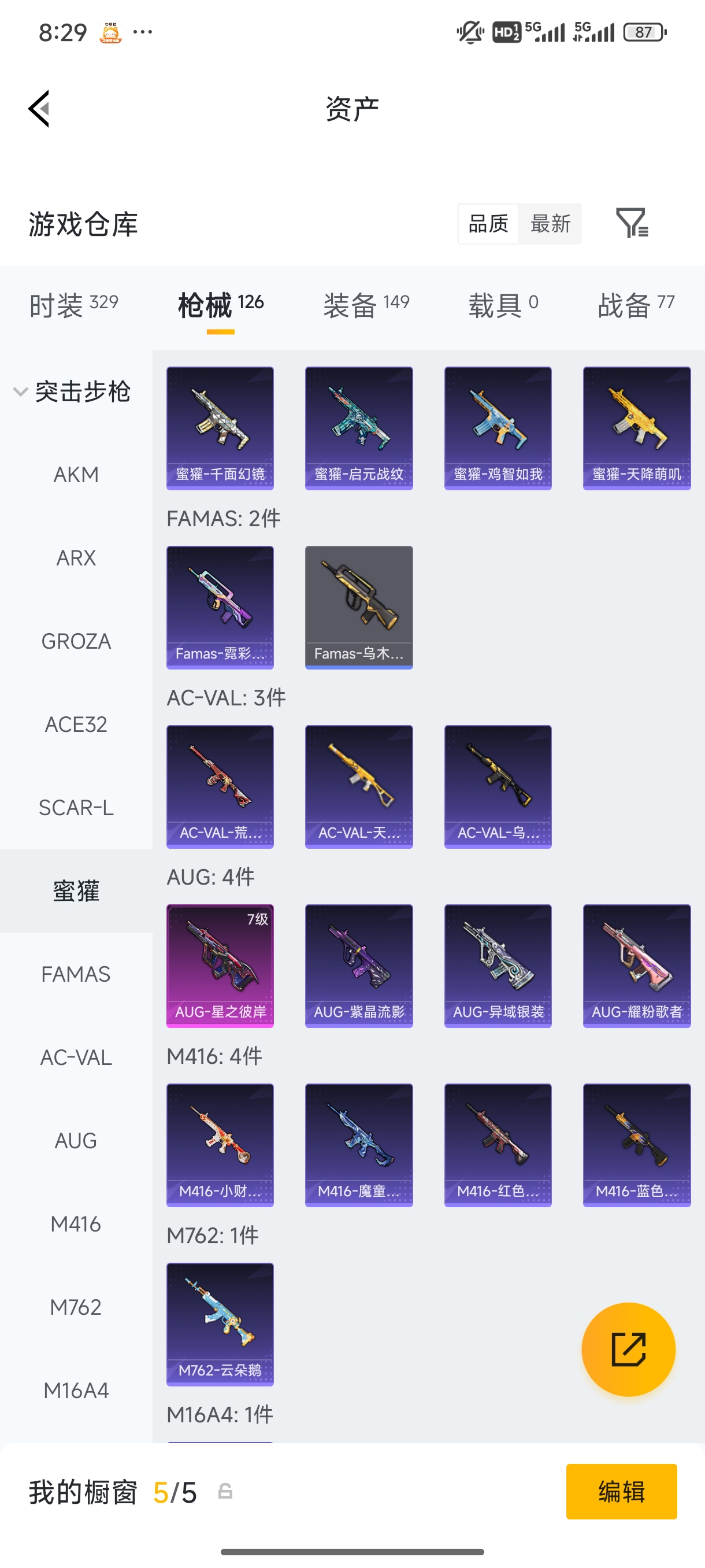Screen dimensions: 705x1568
Task: Tap the orange share floating button
Action: pos(628,1349)
